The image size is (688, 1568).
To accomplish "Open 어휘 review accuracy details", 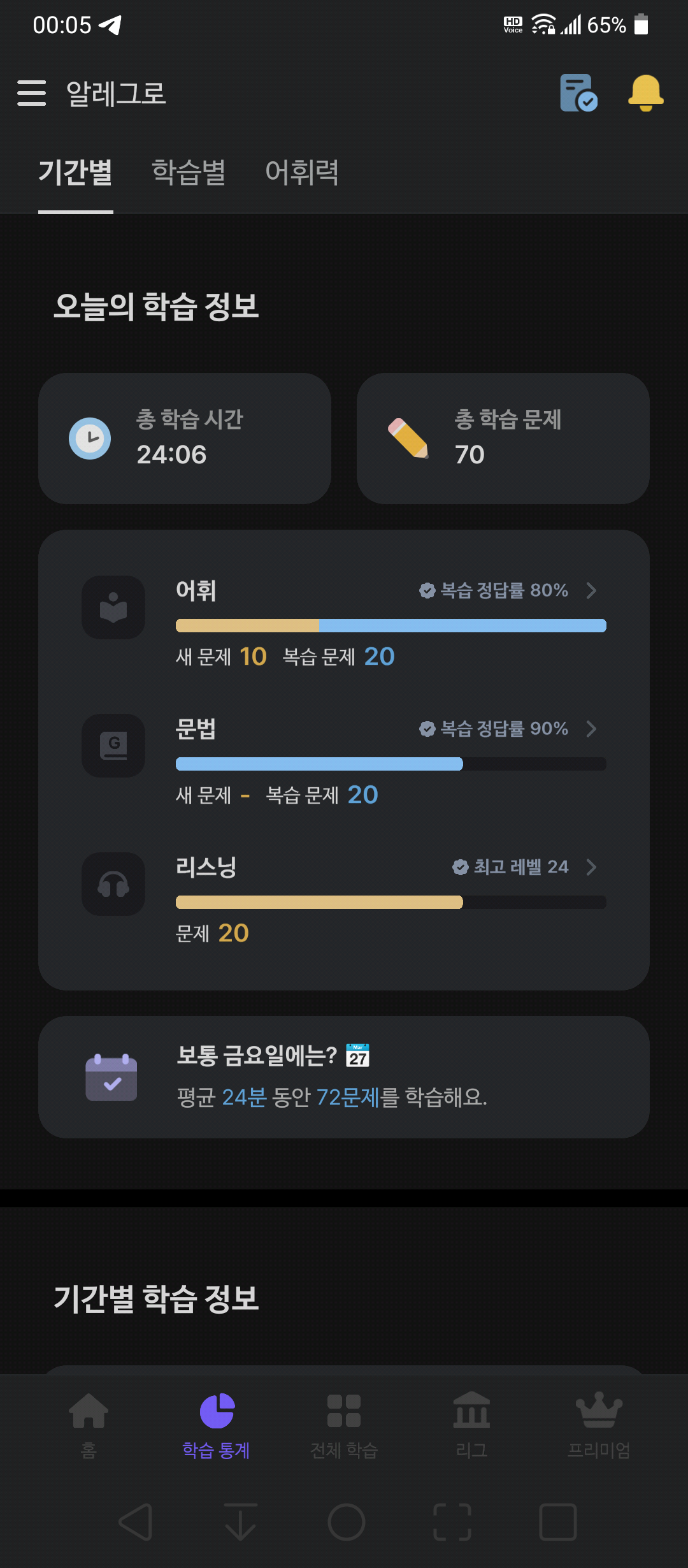I will pos(508,590).
